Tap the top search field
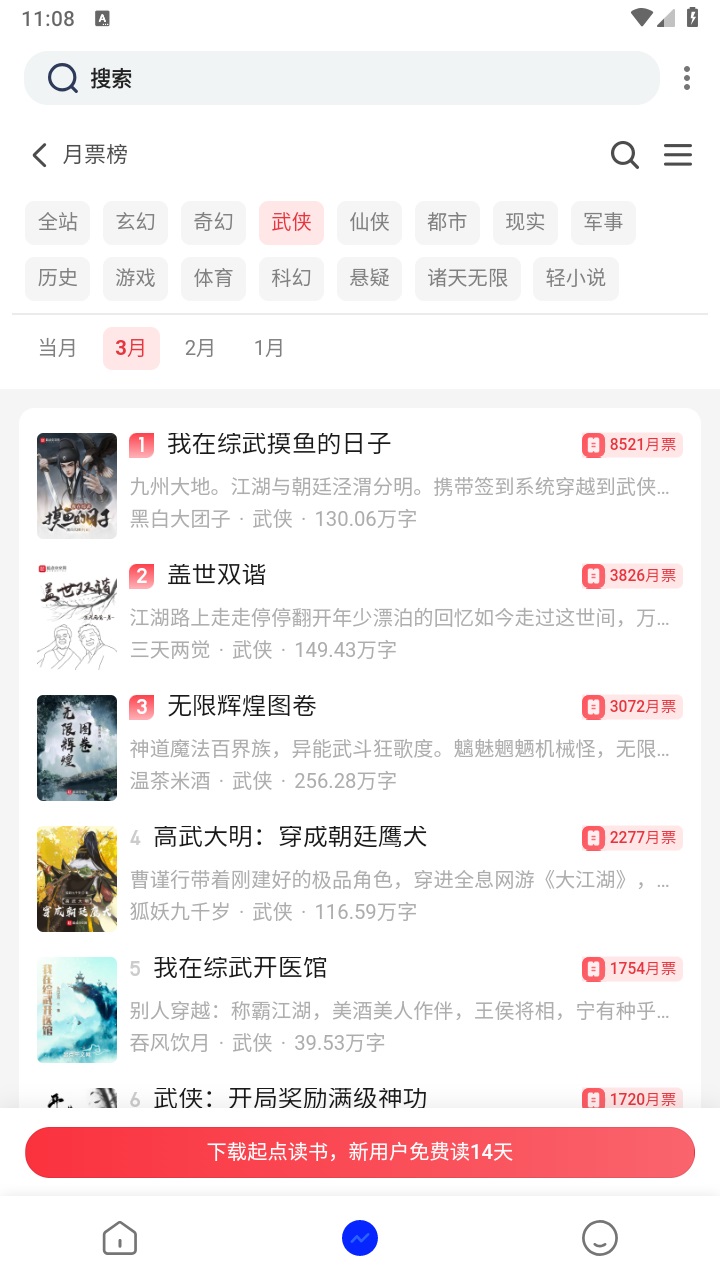The image size is (720, 1280). (340, 78)
